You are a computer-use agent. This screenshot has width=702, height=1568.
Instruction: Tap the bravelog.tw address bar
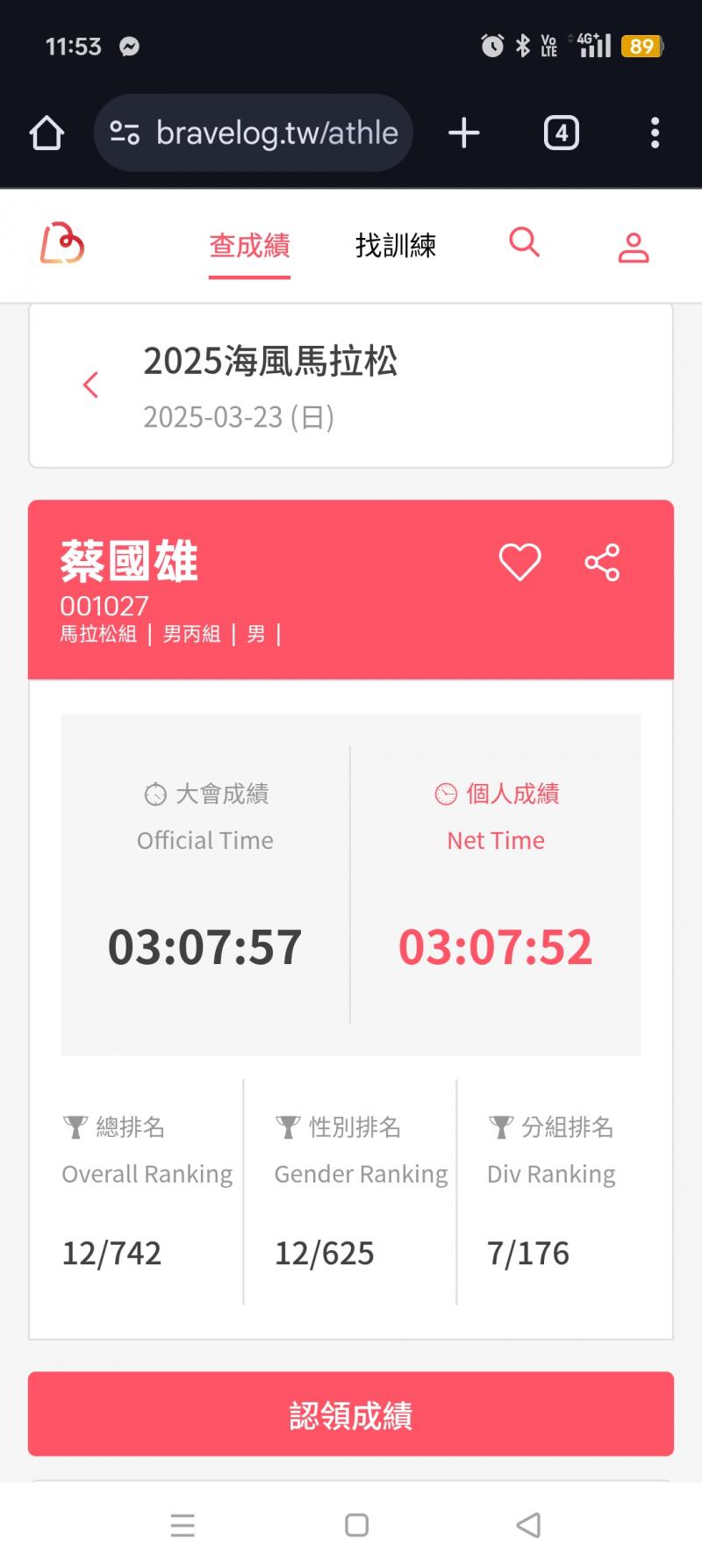pos(254,133)
